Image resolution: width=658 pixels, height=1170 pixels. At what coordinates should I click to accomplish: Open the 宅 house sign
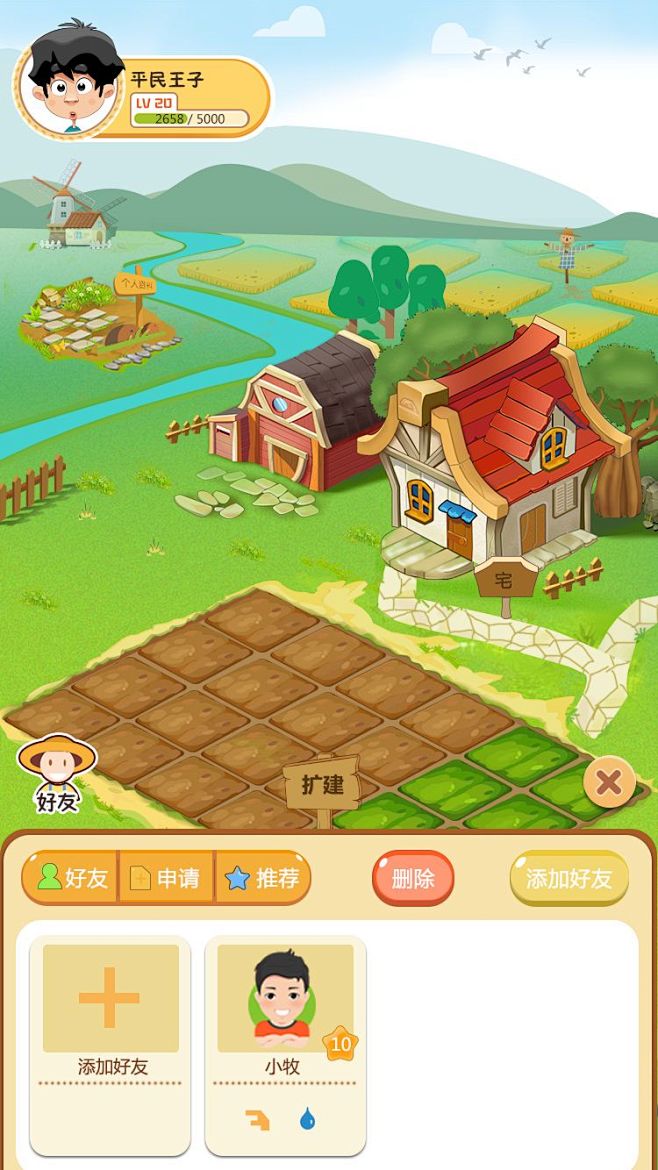click(x=505, y=580)
